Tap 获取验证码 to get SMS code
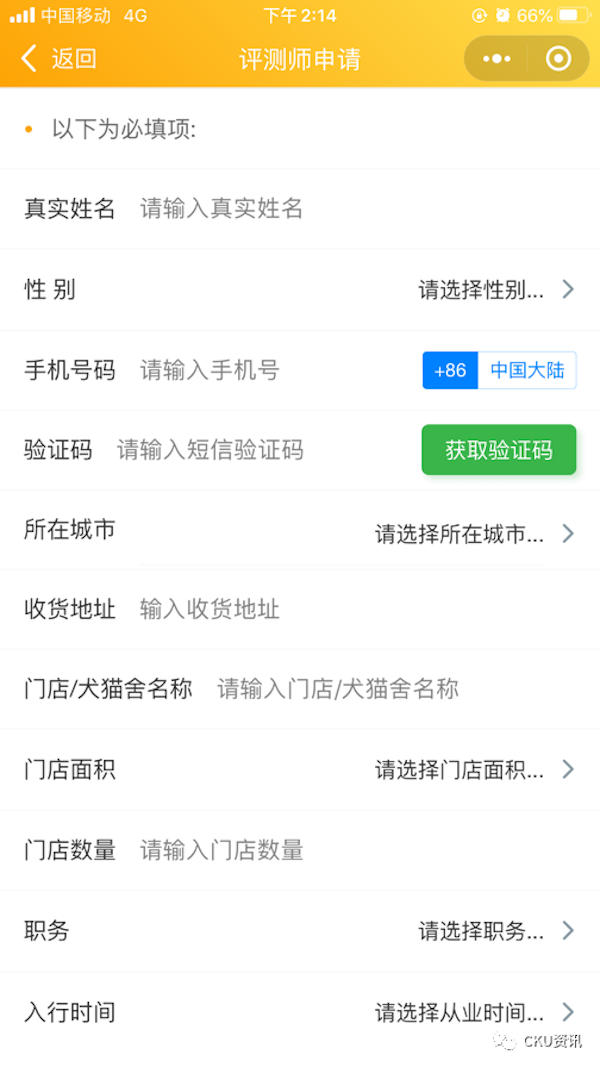This screenshot has height=1067, width=600. tap(499, 450)
